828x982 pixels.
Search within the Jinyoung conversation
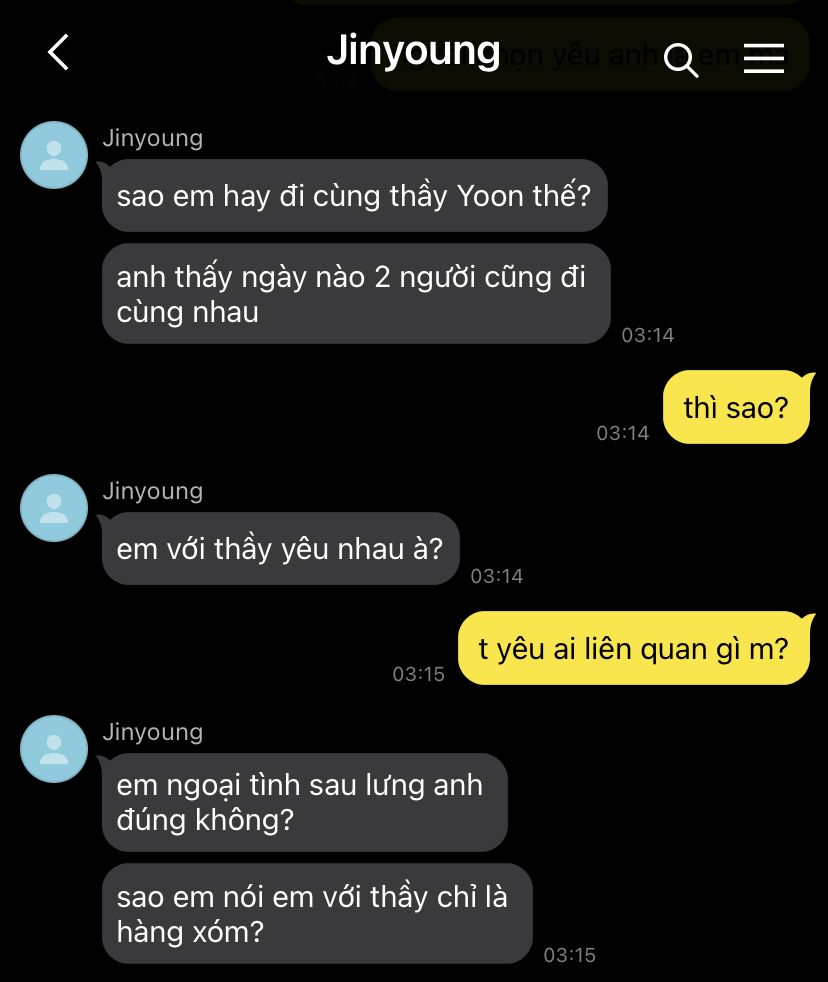coord(681,59)
